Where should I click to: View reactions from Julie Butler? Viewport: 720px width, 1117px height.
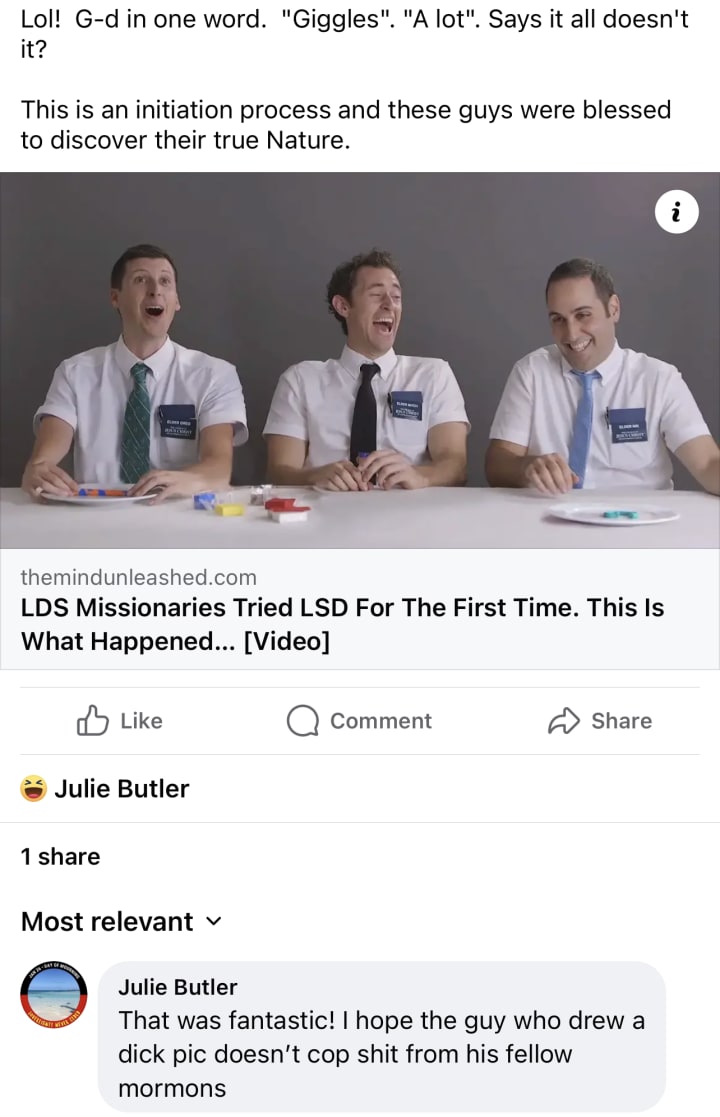(x=105, y=789)
